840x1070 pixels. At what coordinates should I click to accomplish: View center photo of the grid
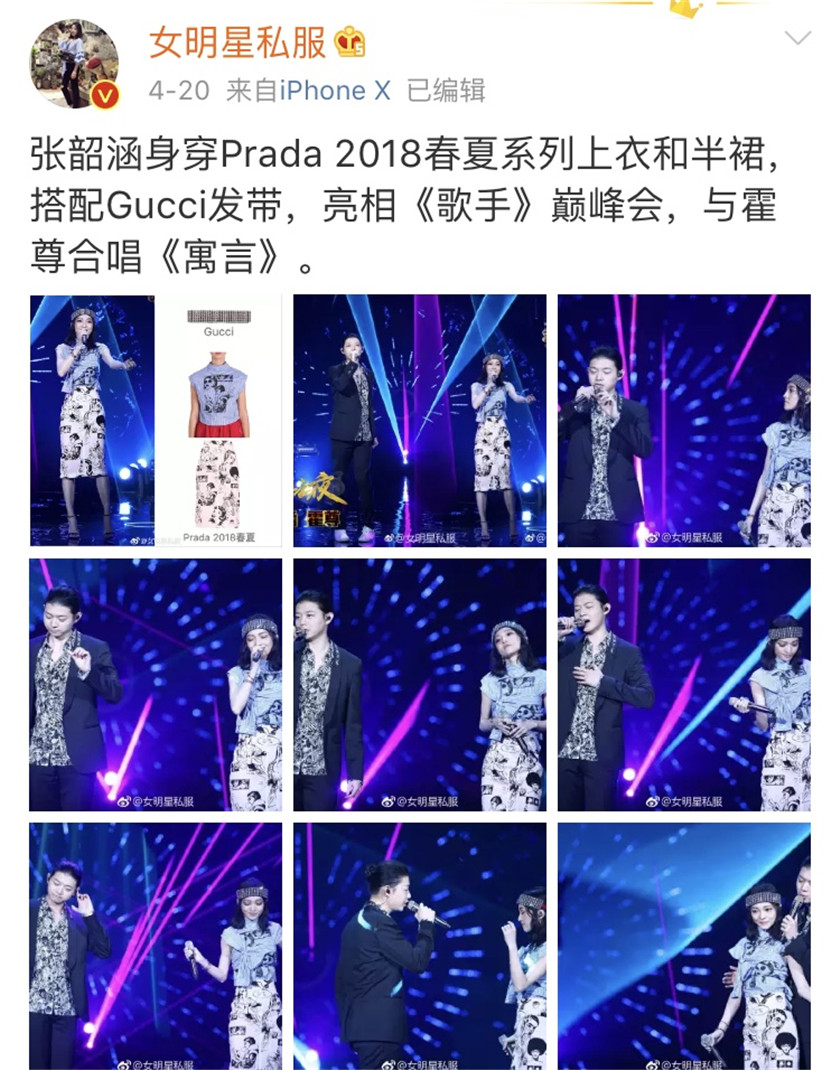click(x=420, y=685)
